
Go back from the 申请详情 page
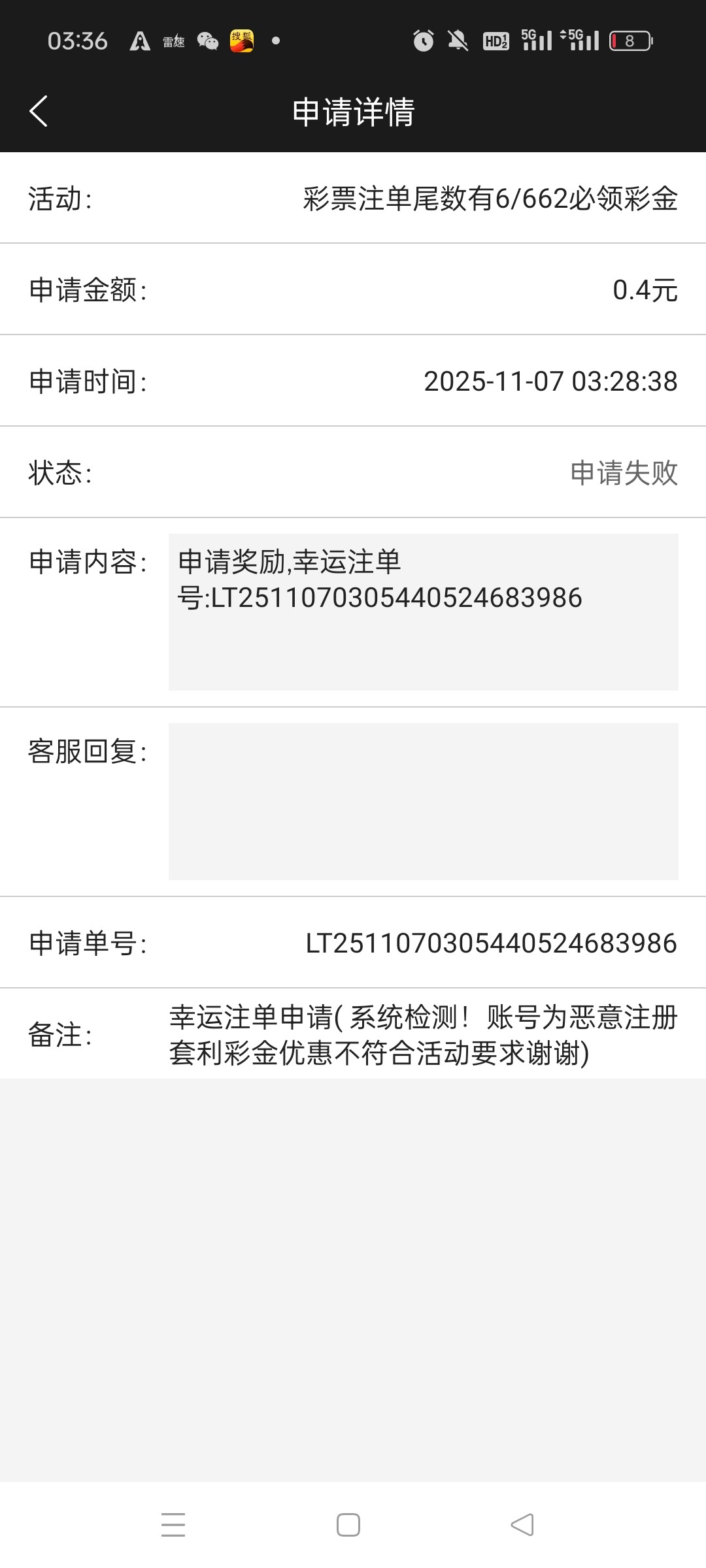[39, 111]
